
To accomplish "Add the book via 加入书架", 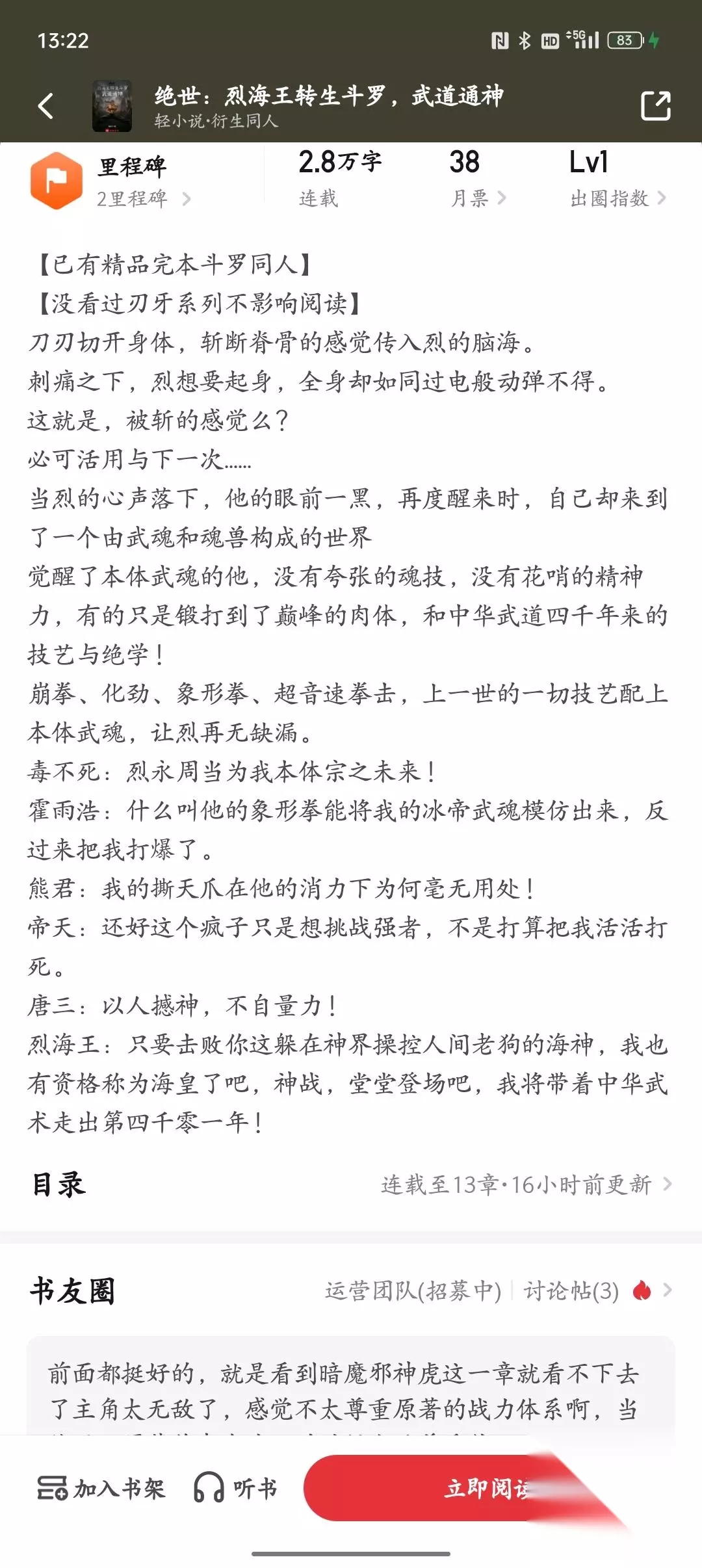I will click(x=101, y=1488).
